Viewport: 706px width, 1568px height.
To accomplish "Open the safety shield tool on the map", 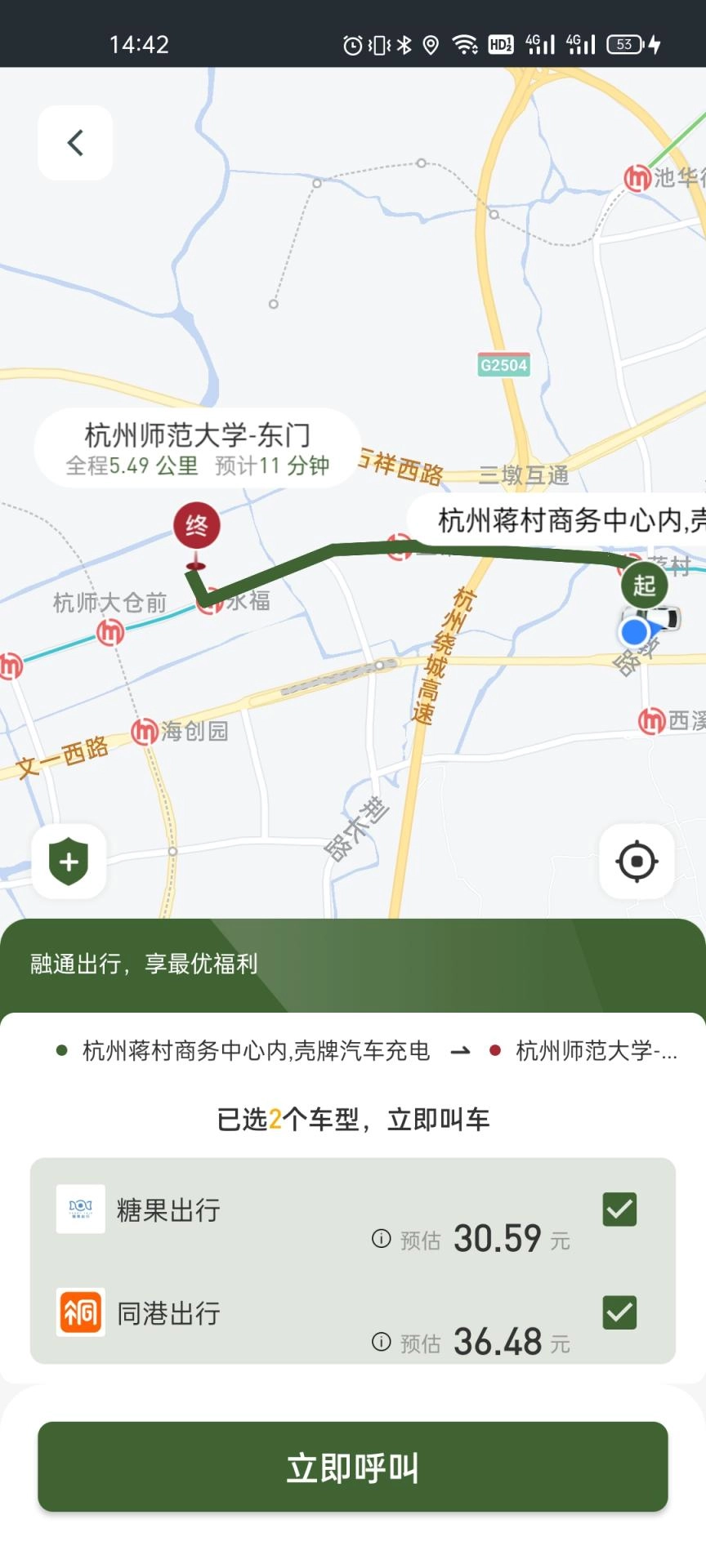I will (69, 861).
